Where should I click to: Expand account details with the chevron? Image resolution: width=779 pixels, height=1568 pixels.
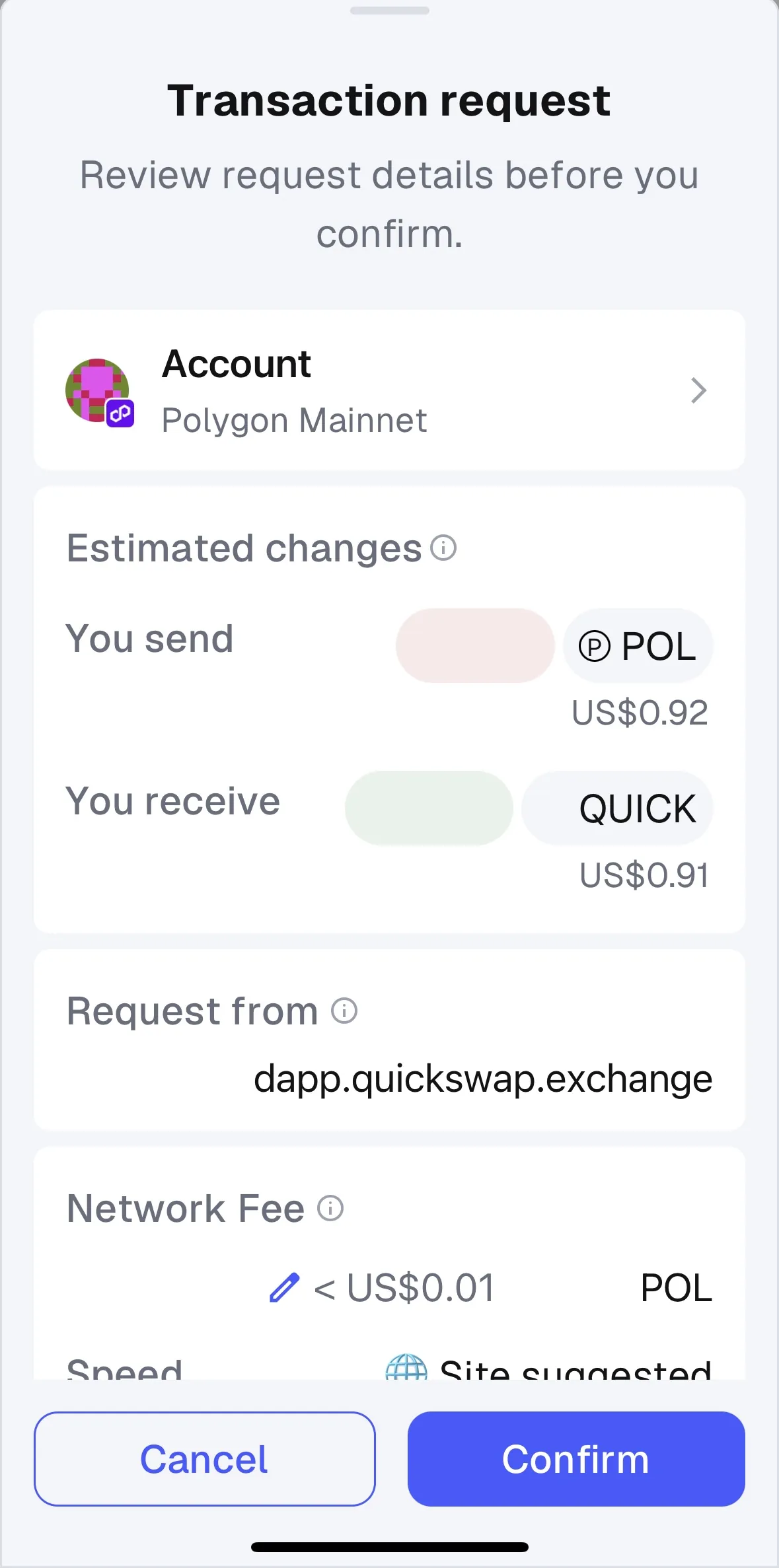pyautogui.click(x=698, y=390)
